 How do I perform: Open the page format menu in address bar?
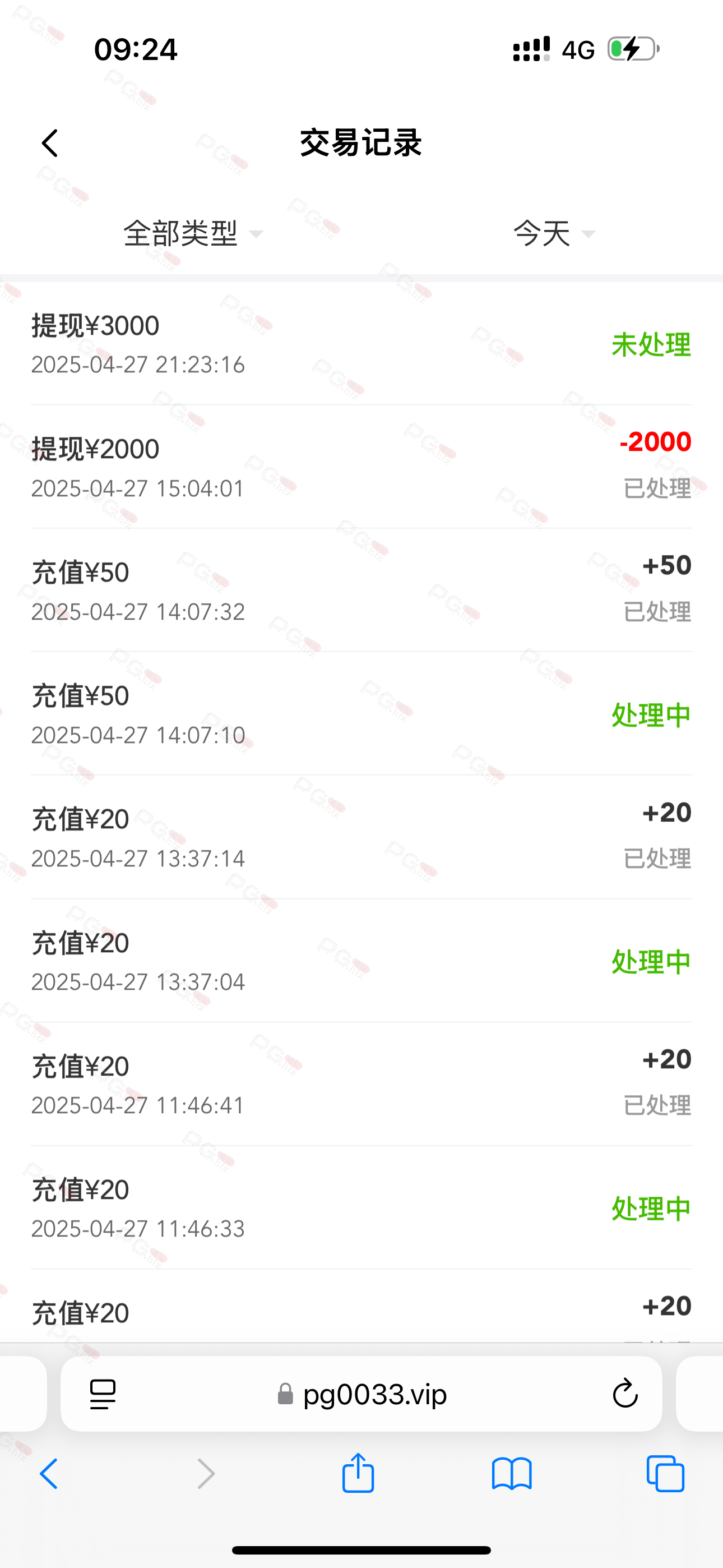point(103,1394)
